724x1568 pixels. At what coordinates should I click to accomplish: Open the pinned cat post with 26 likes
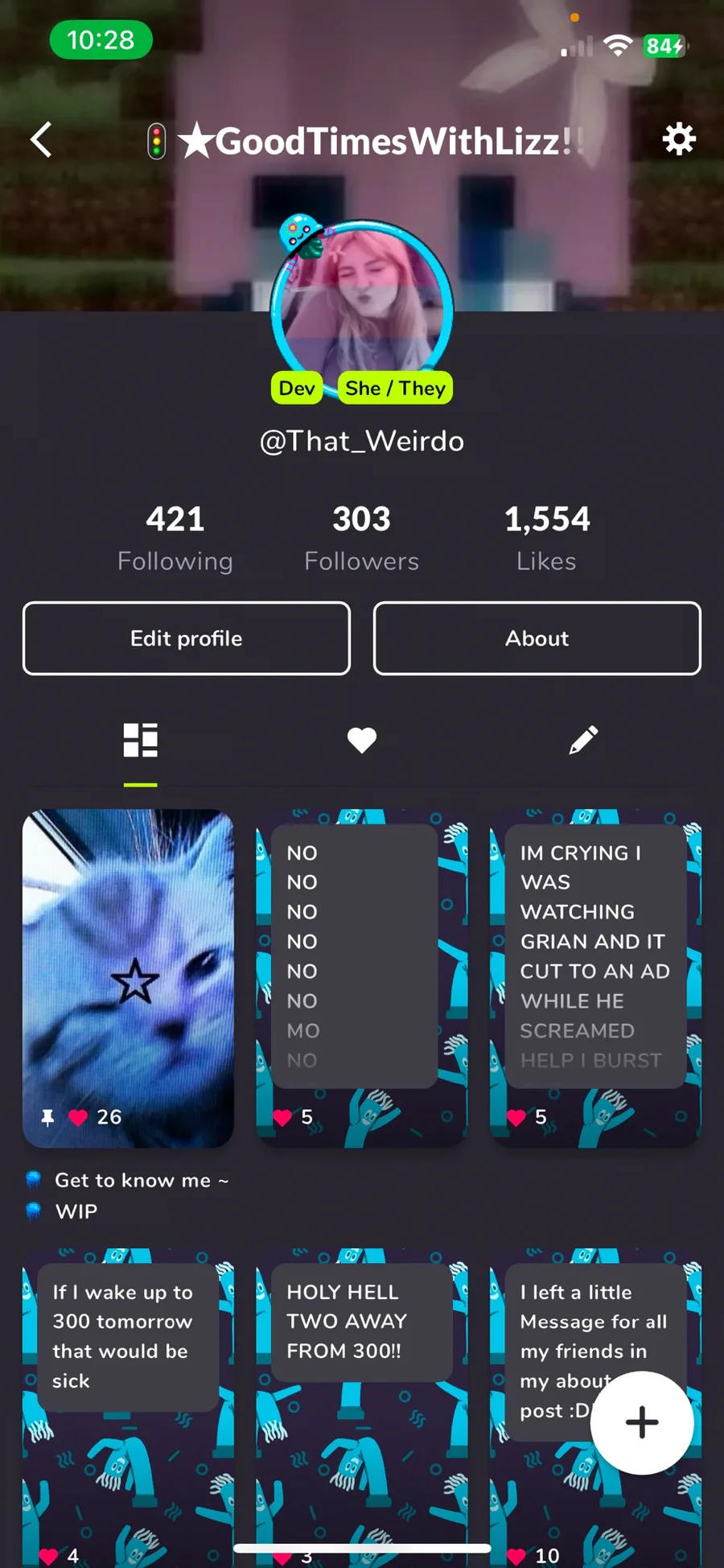tap(129, 978)
